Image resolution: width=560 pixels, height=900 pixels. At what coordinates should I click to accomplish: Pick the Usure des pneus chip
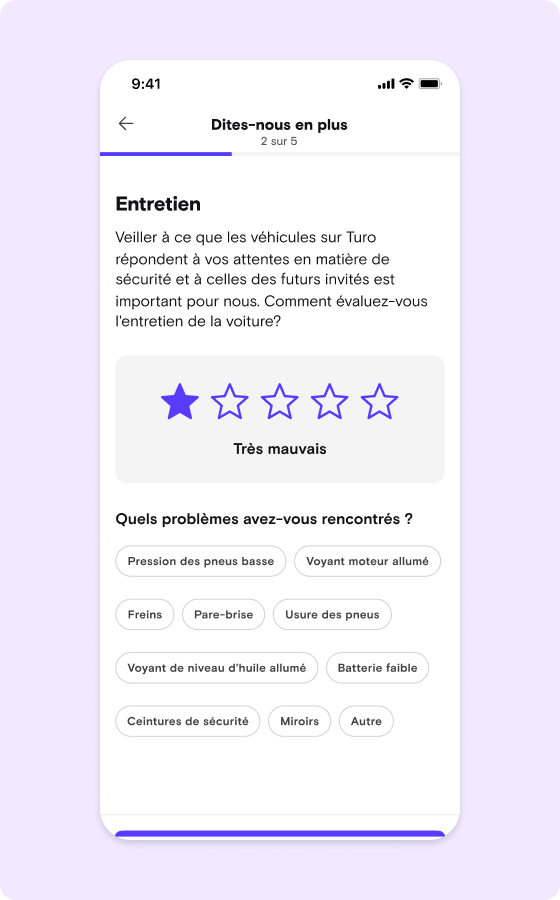click(332, 614)
